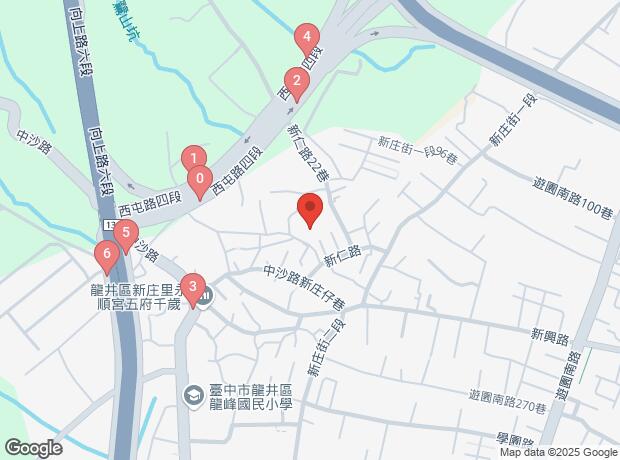Select the map marker numbered 0
The height and width of the screenshot is (460, 620).
[x=200, y=181]
